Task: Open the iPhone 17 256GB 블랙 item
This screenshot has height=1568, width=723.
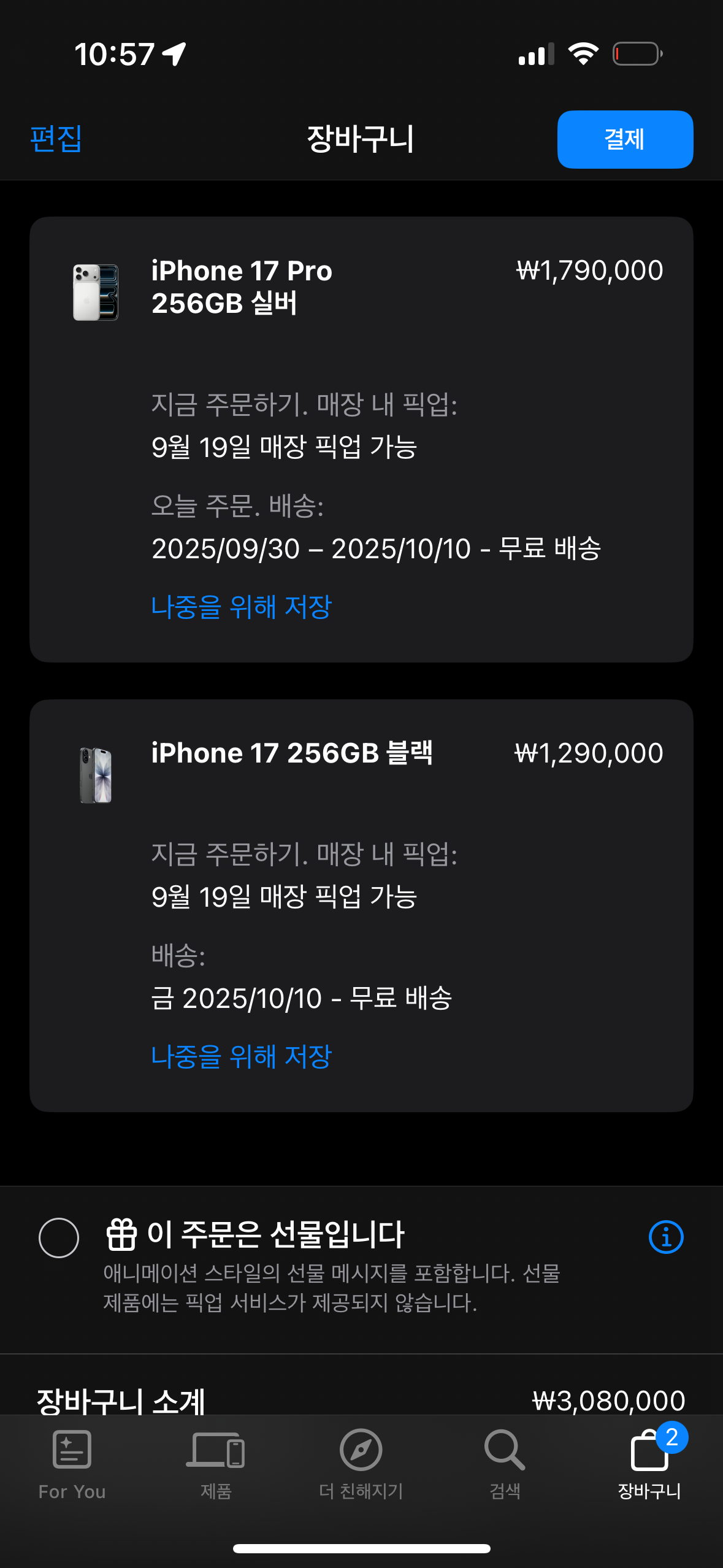Action: point(292,753)
